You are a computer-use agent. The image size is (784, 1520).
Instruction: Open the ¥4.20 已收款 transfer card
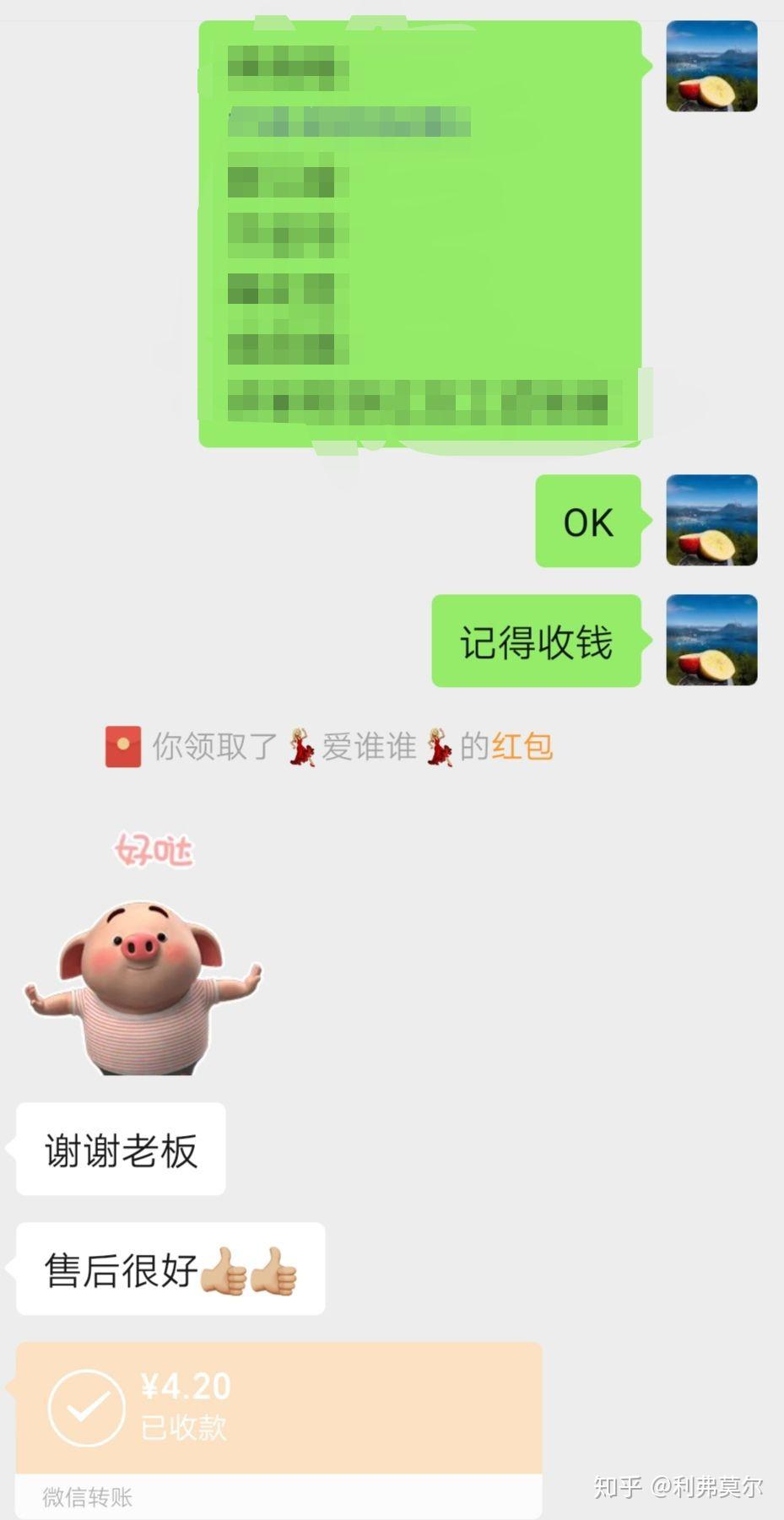278,1408
